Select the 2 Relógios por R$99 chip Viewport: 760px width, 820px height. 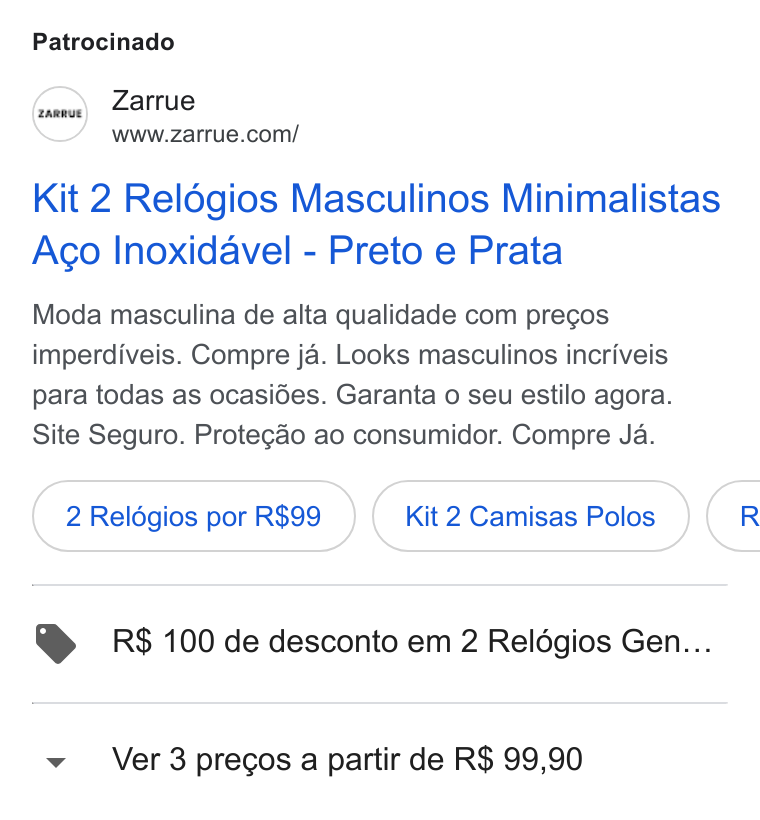[194, 516]
